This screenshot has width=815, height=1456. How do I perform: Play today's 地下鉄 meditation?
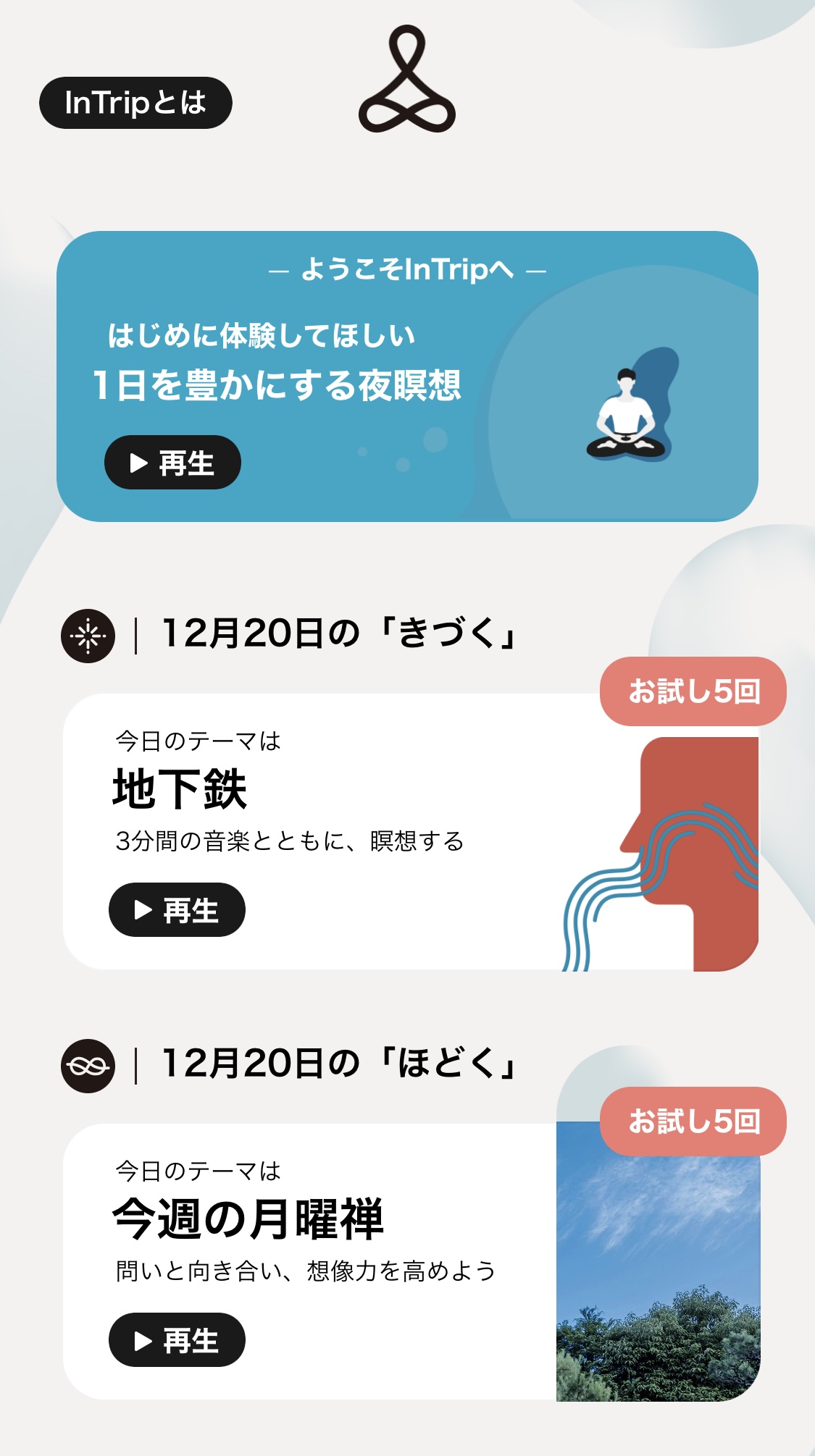(x=177, y=910)
